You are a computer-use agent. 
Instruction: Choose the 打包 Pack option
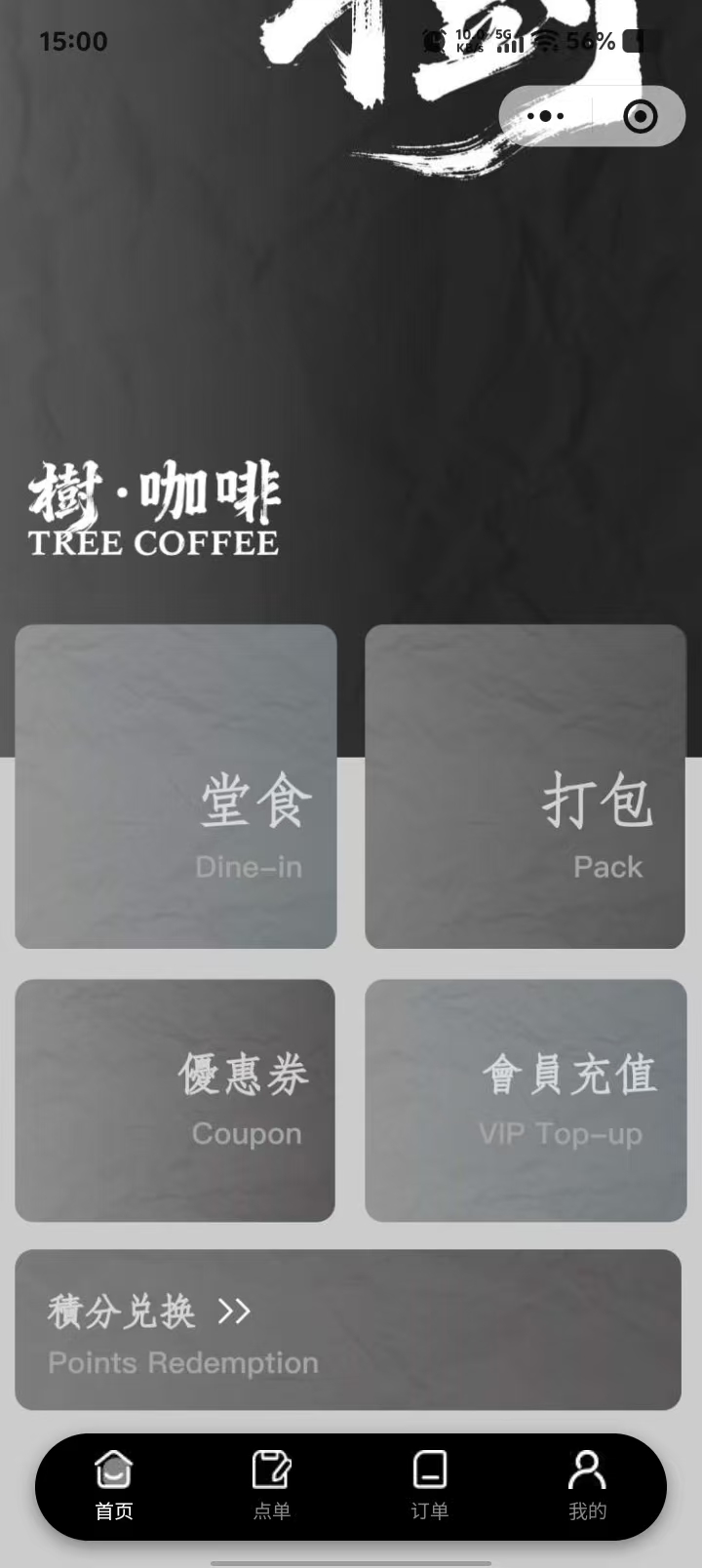525,786
